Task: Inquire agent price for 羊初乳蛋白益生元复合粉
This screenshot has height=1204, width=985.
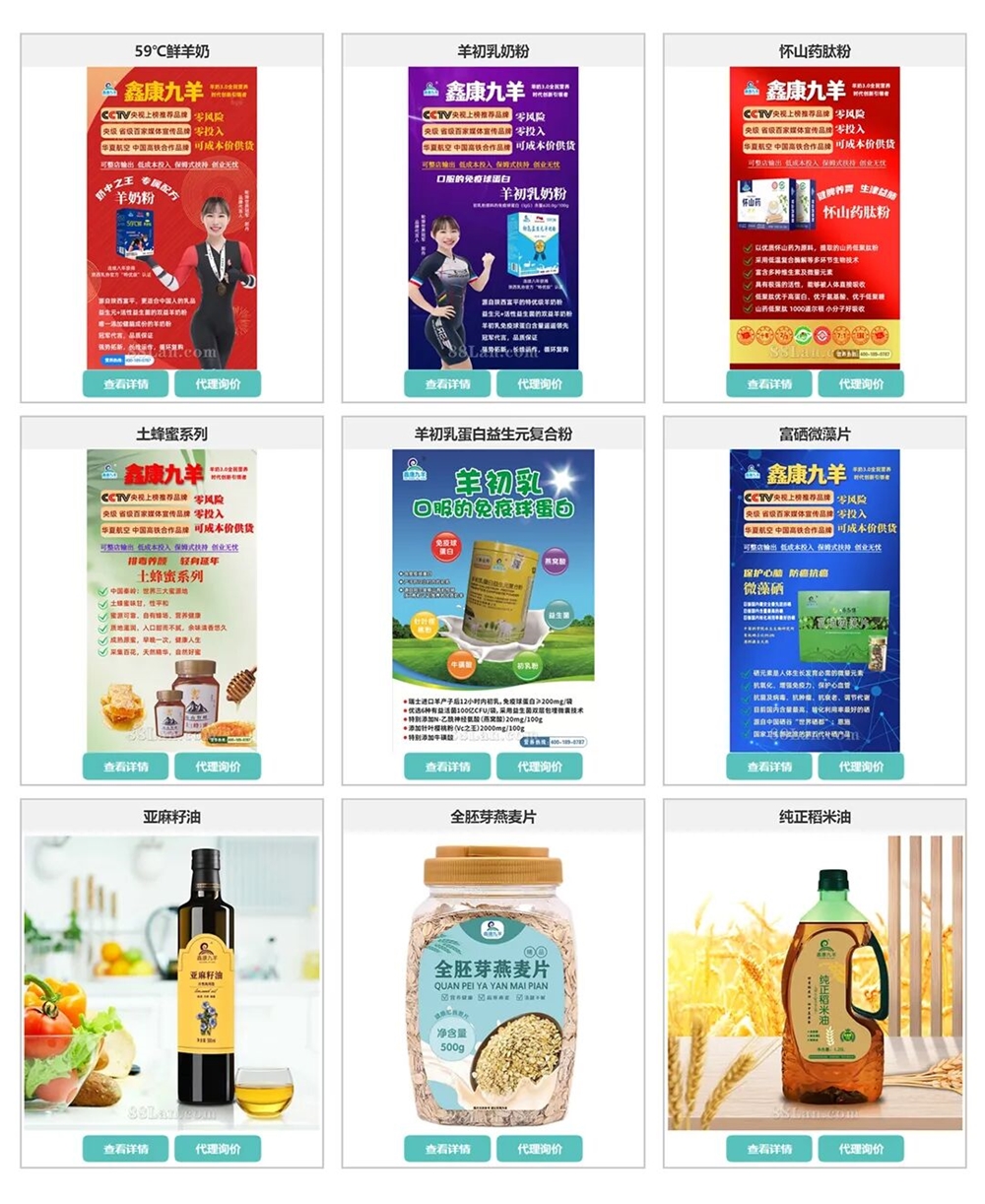Action: coord(540,767)
